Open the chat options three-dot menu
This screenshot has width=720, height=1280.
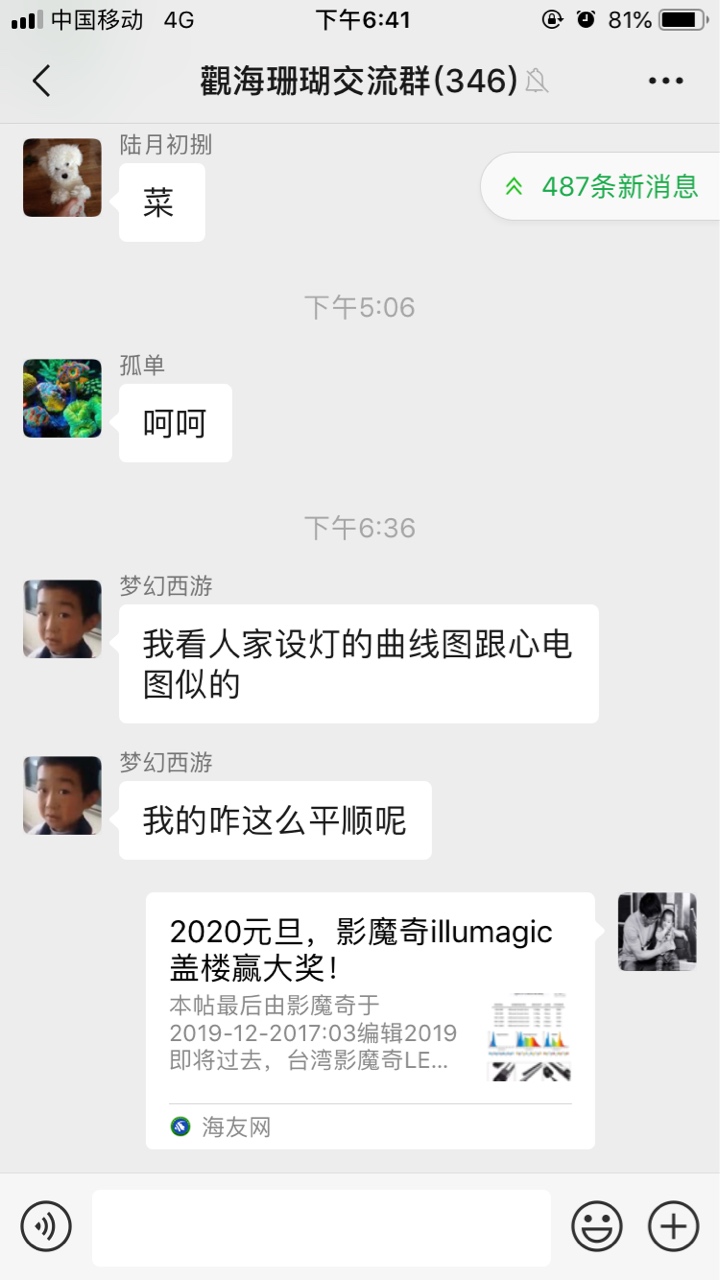tap(665, 81)
